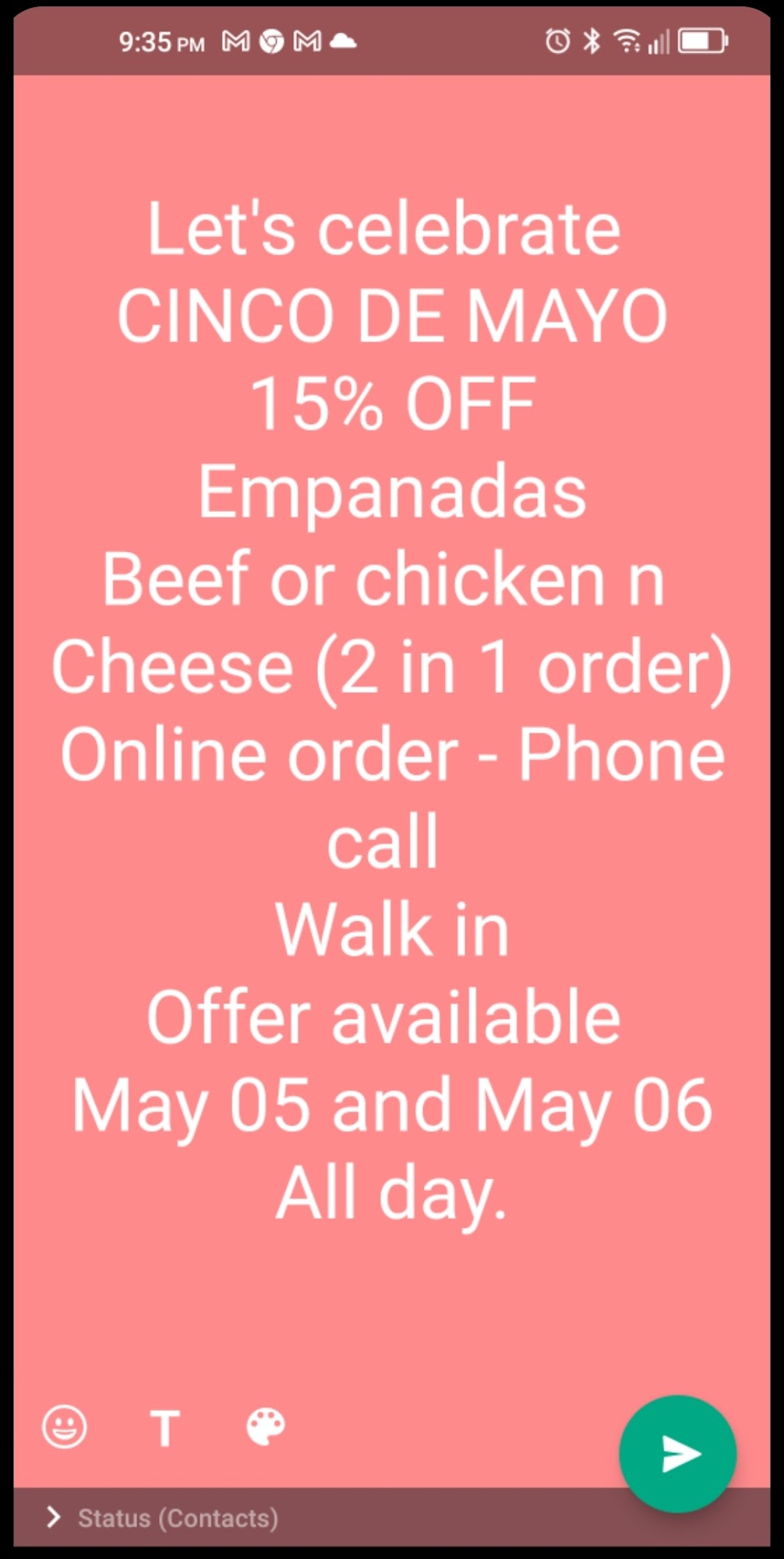The height and width of the screenshot is (1559, 784).
Task: Change background color with palette icon
Action: point(265,1426)
